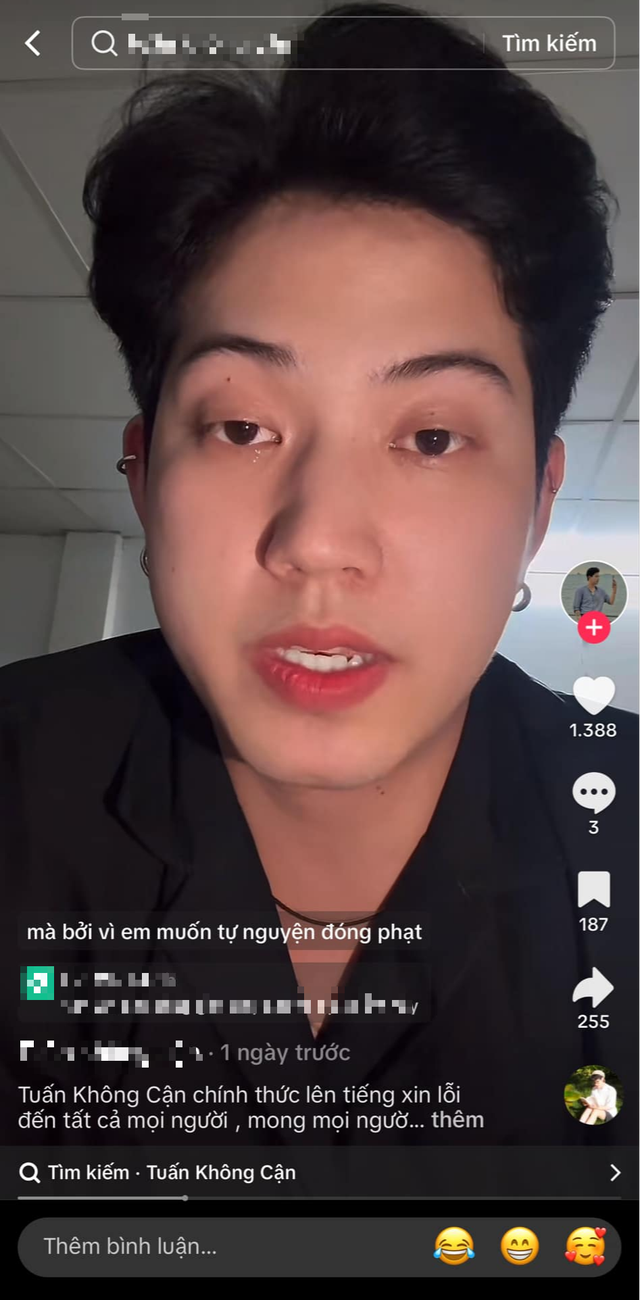Image resolution: width=640 pixels, height=1300 pixels.
Task: Open search results for Tuấn Không Cận
Action: click(320, 1172)
